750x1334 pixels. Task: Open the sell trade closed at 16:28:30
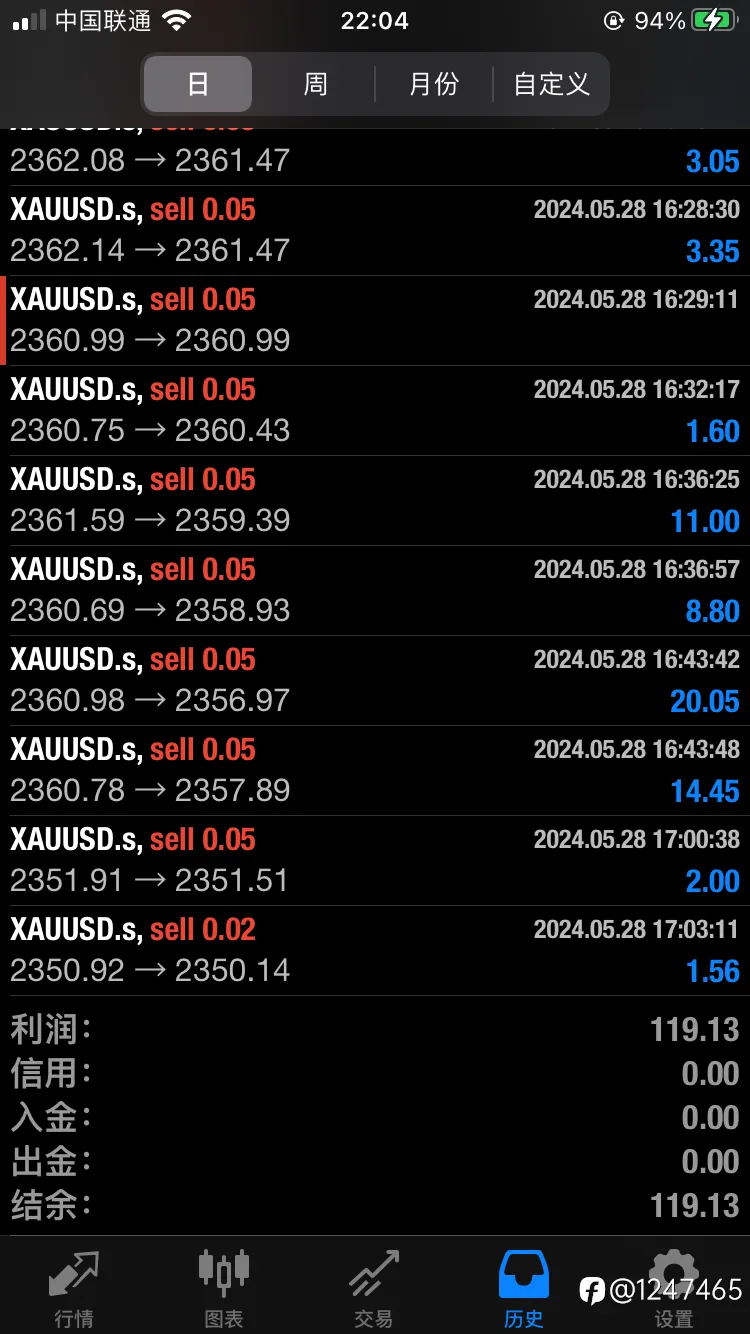[375, 231]
